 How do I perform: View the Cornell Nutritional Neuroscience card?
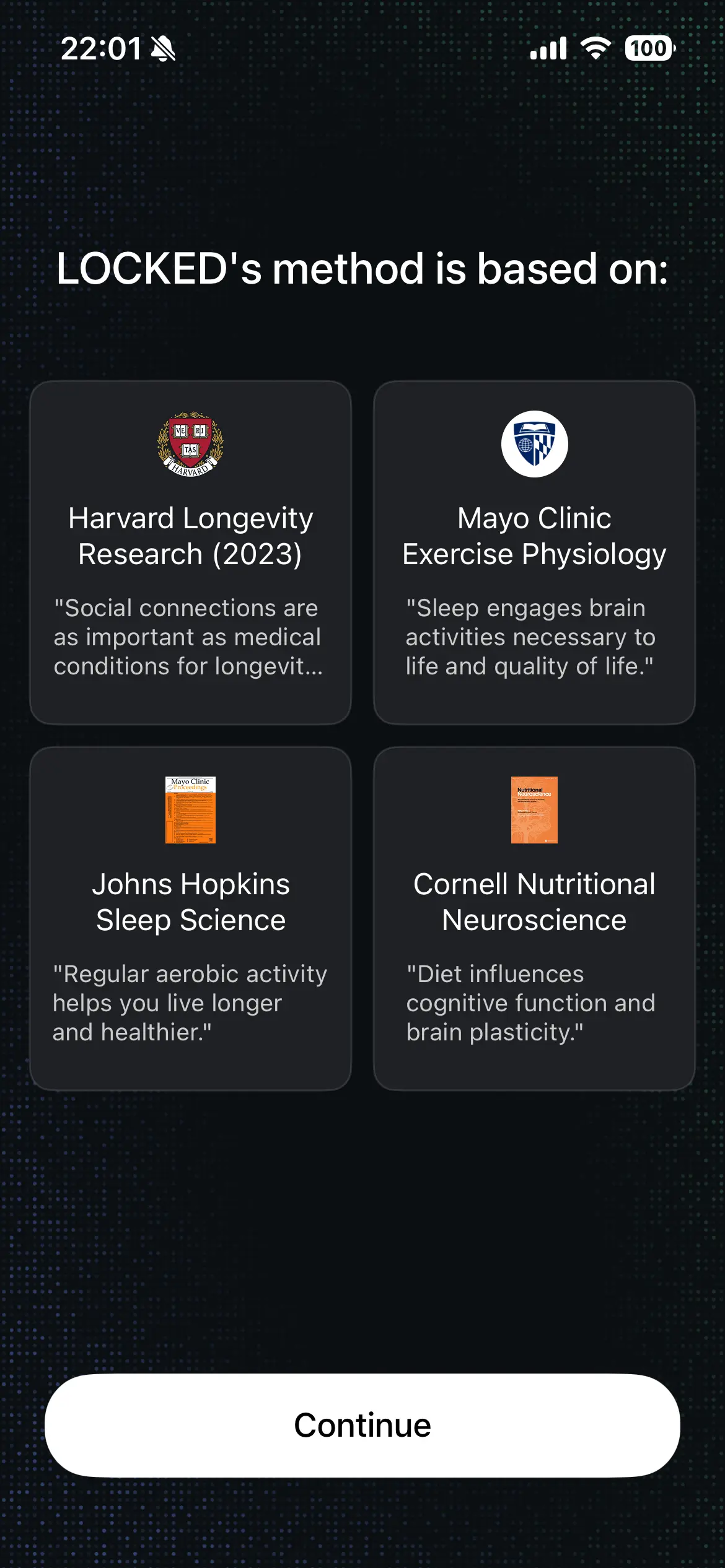coord(534,918)
